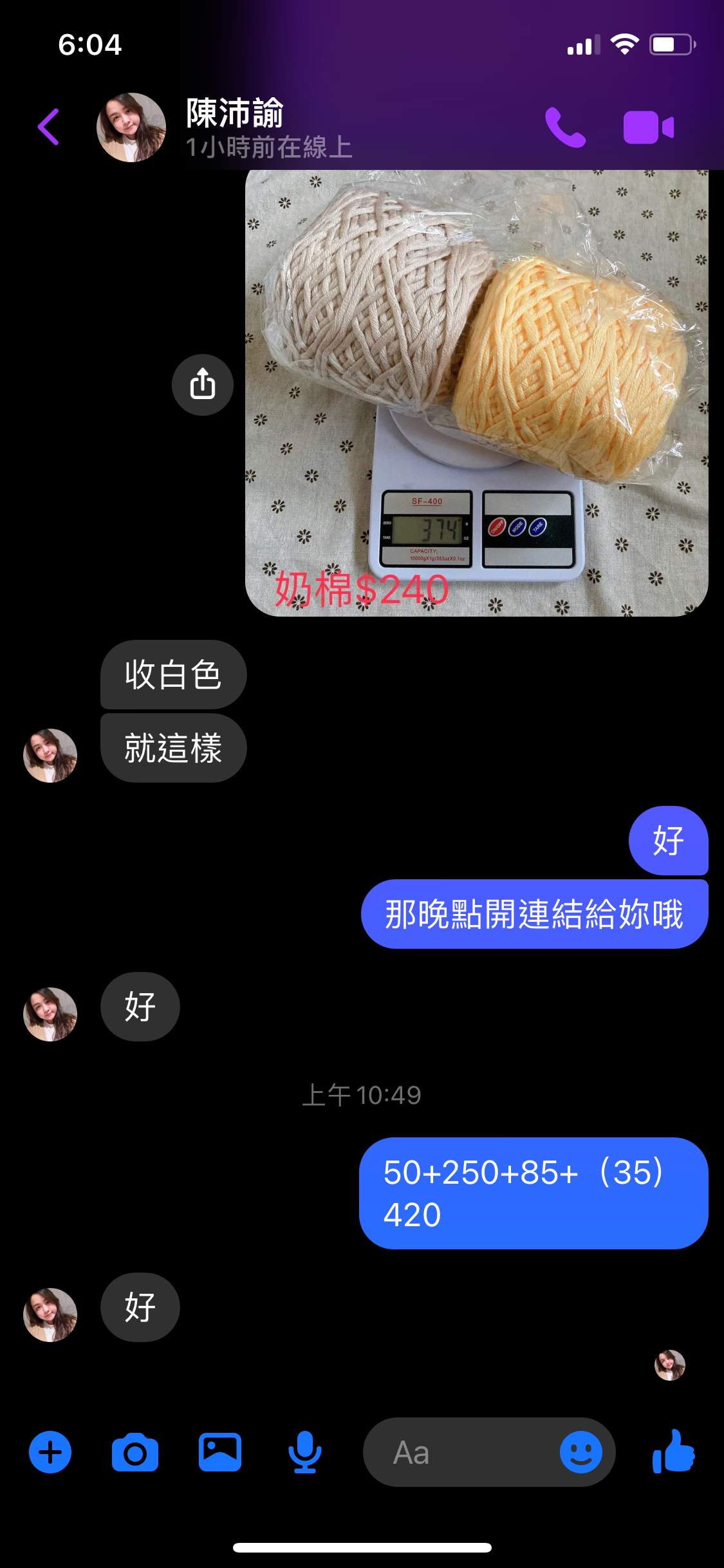Image resolution: width=724 pixels, height=1568 pixels.
Task: Forward the yarn photo using share icon
Action: pyautogui.click(x=202, y=384)
